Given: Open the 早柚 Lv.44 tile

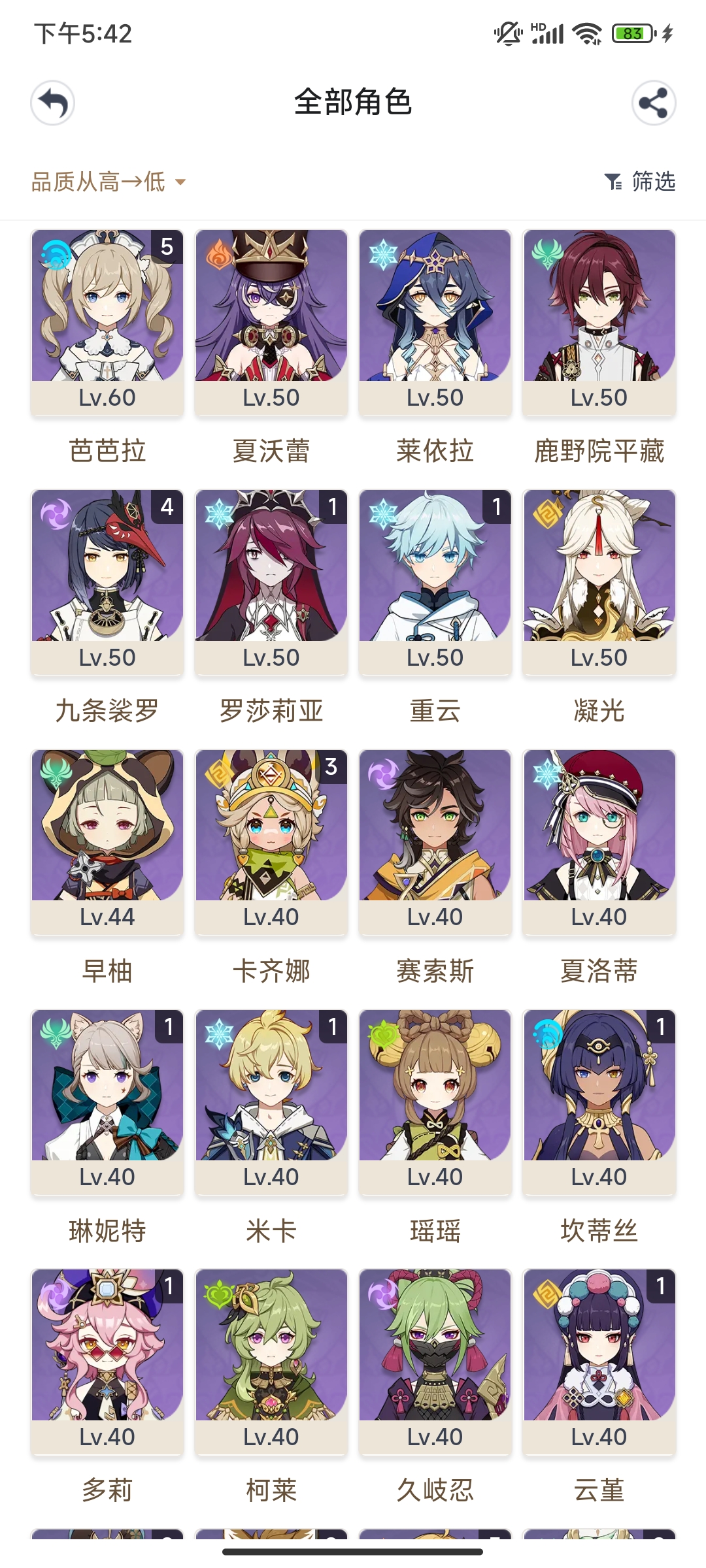Looking at the screenshot, I should (x=107, y=841).
